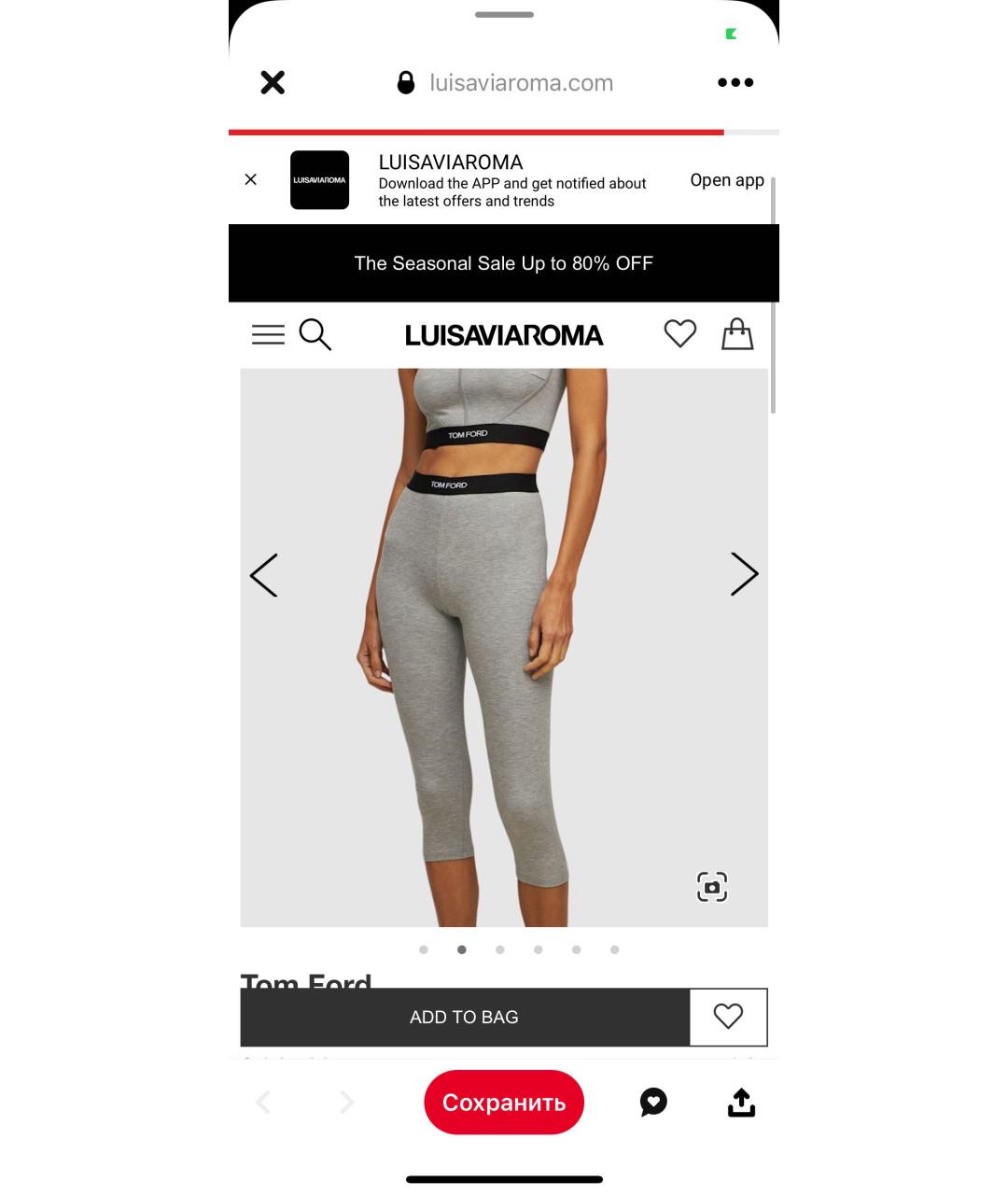Start visual search with camera icon
The width and height of the screenshot is (1008, 1195).
[712, 887]
